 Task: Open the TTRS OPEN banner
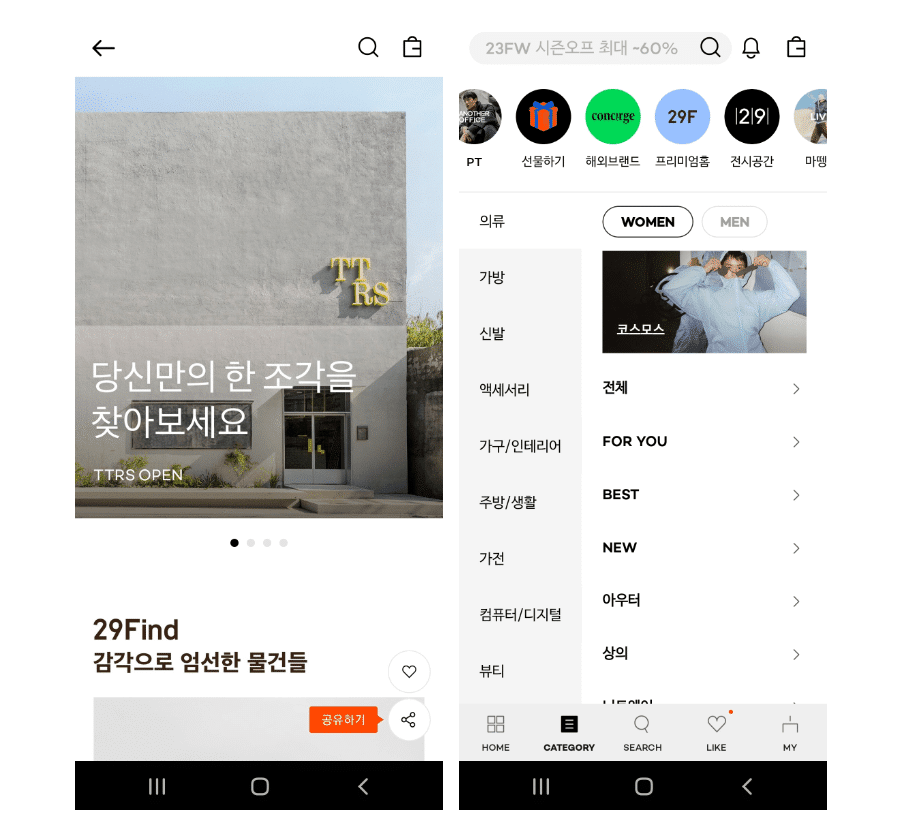258,300
